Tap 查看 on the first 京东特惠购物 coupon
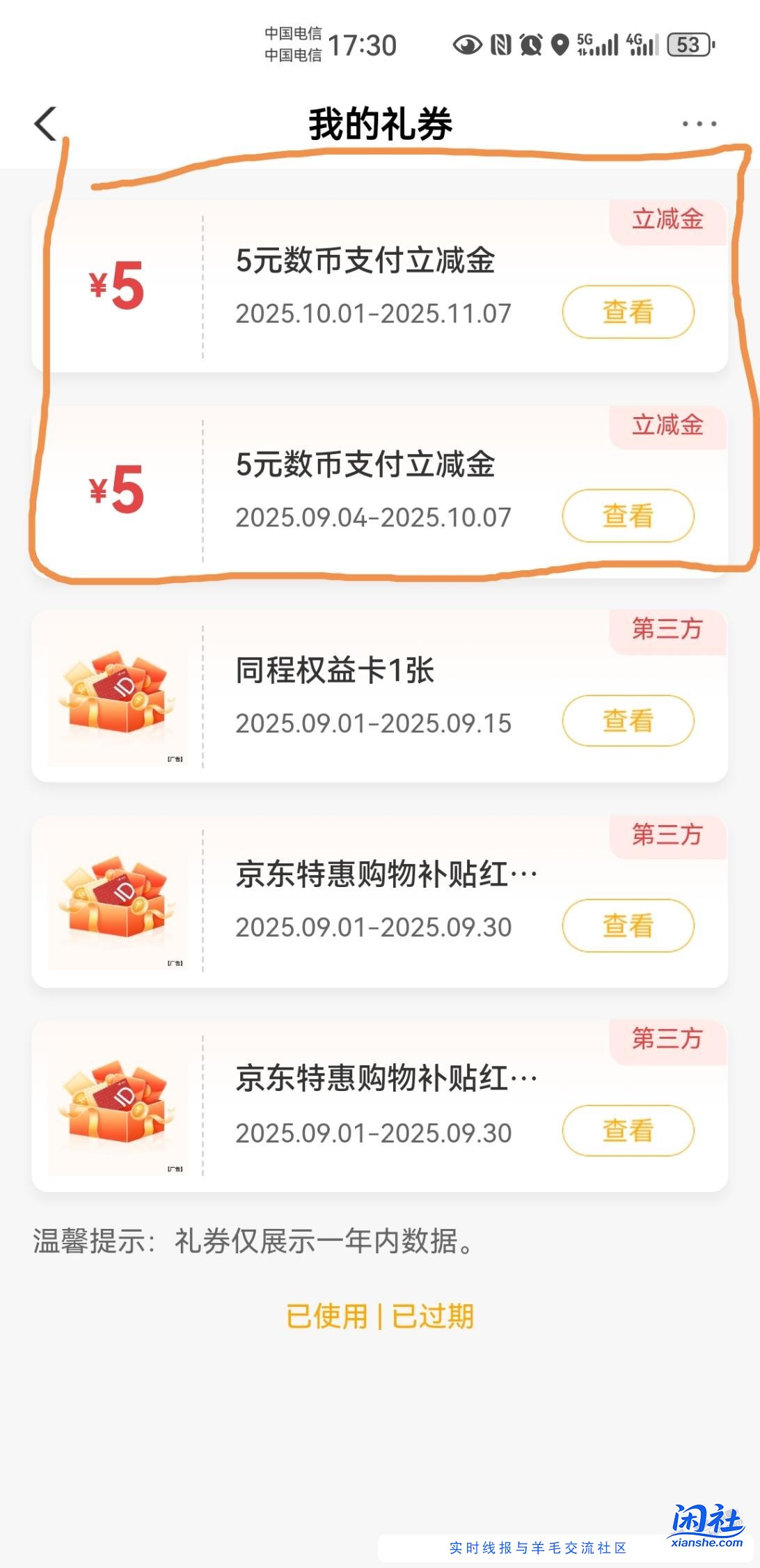Image resolution: width=760 pixels, height=1568 pixels. click(627, 926)
